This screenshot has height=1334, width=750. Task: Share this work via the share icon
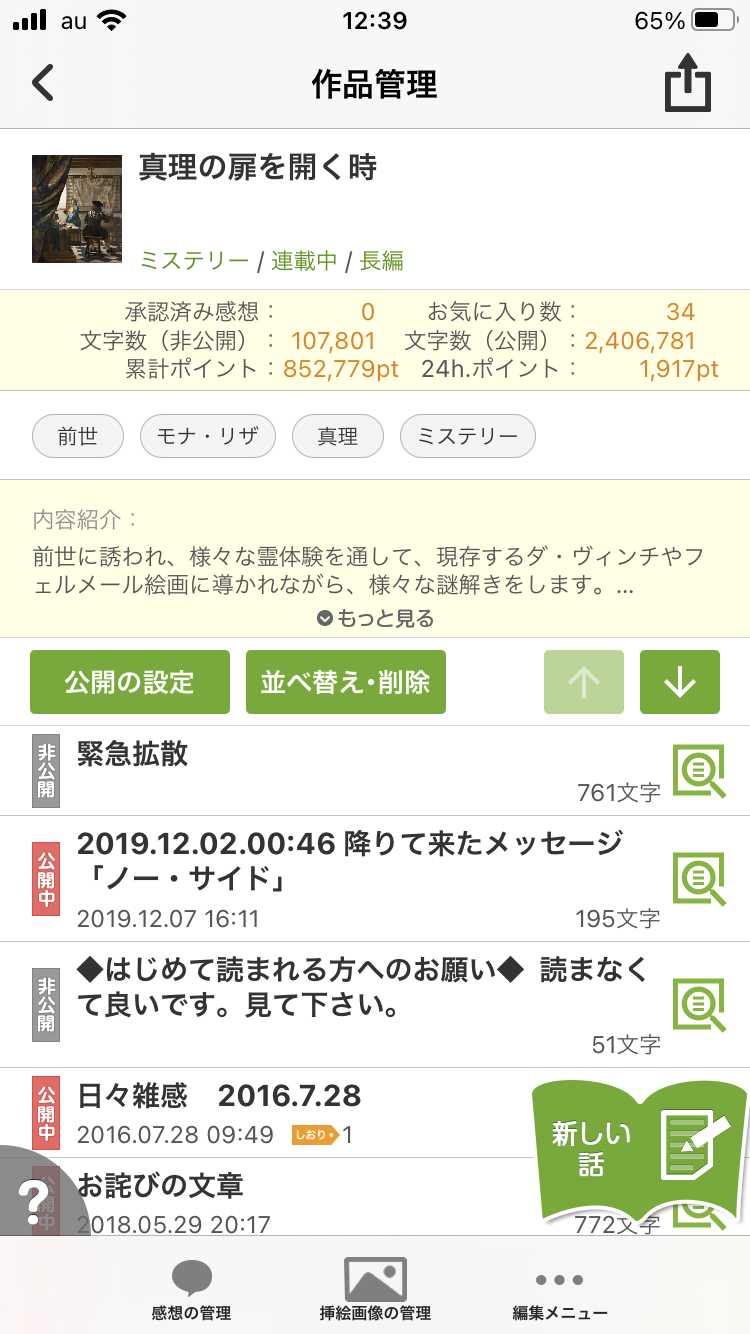(688, 86)
